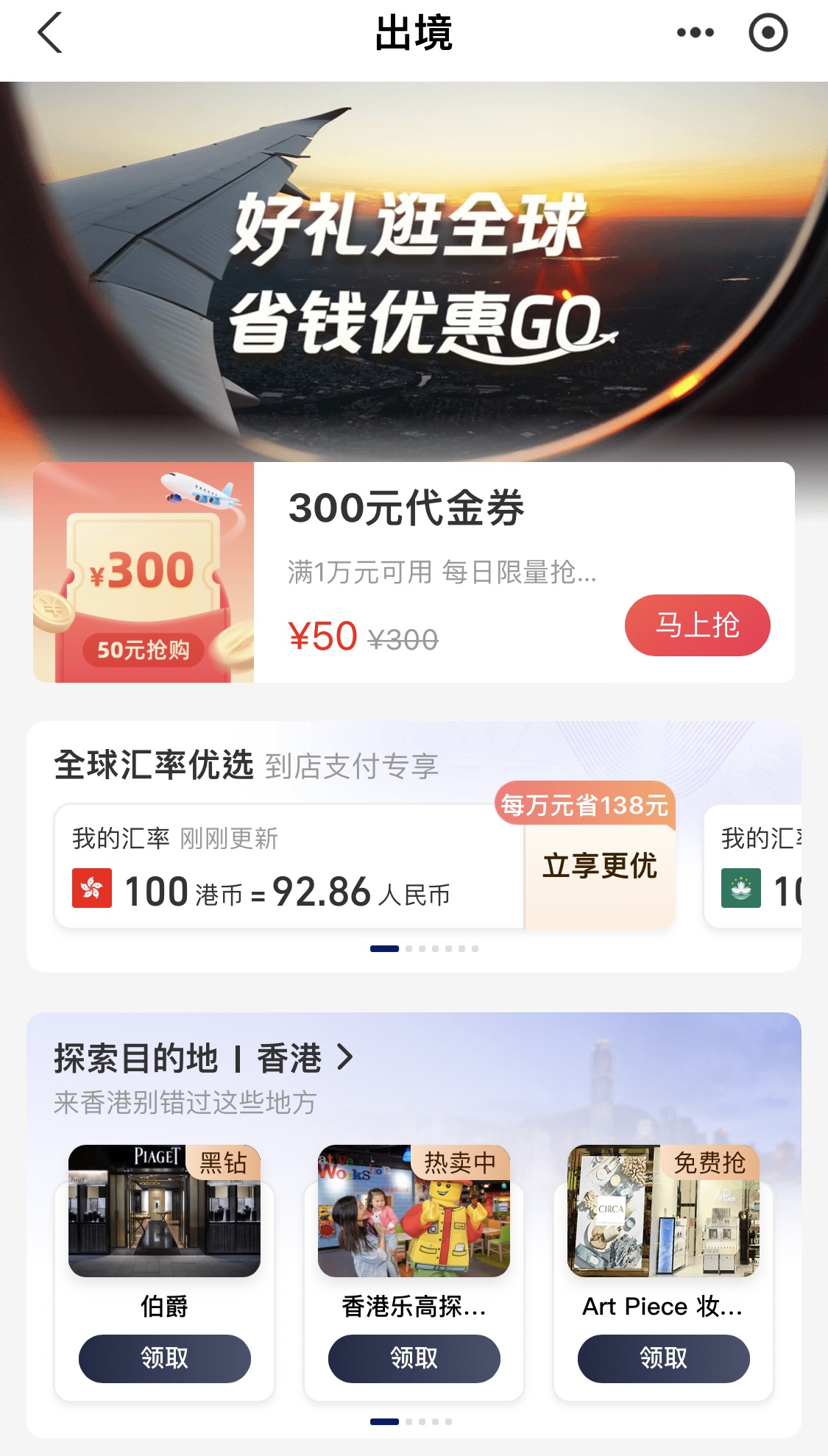Tap 立享更优 on the HKD exchange rate card

coord(599,866)
